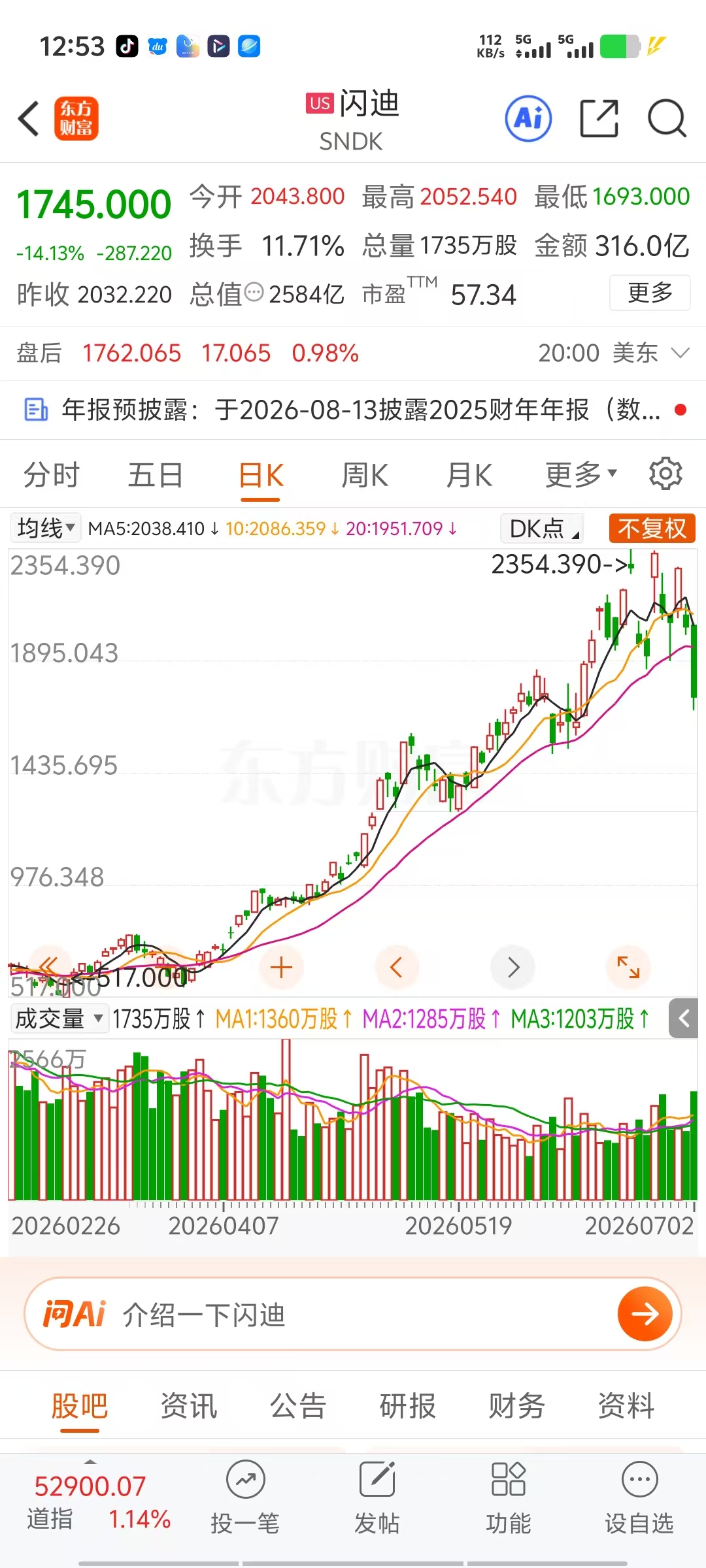Select the 月K chart tab
Screen dimensions: 706x1568
[469, 475]
